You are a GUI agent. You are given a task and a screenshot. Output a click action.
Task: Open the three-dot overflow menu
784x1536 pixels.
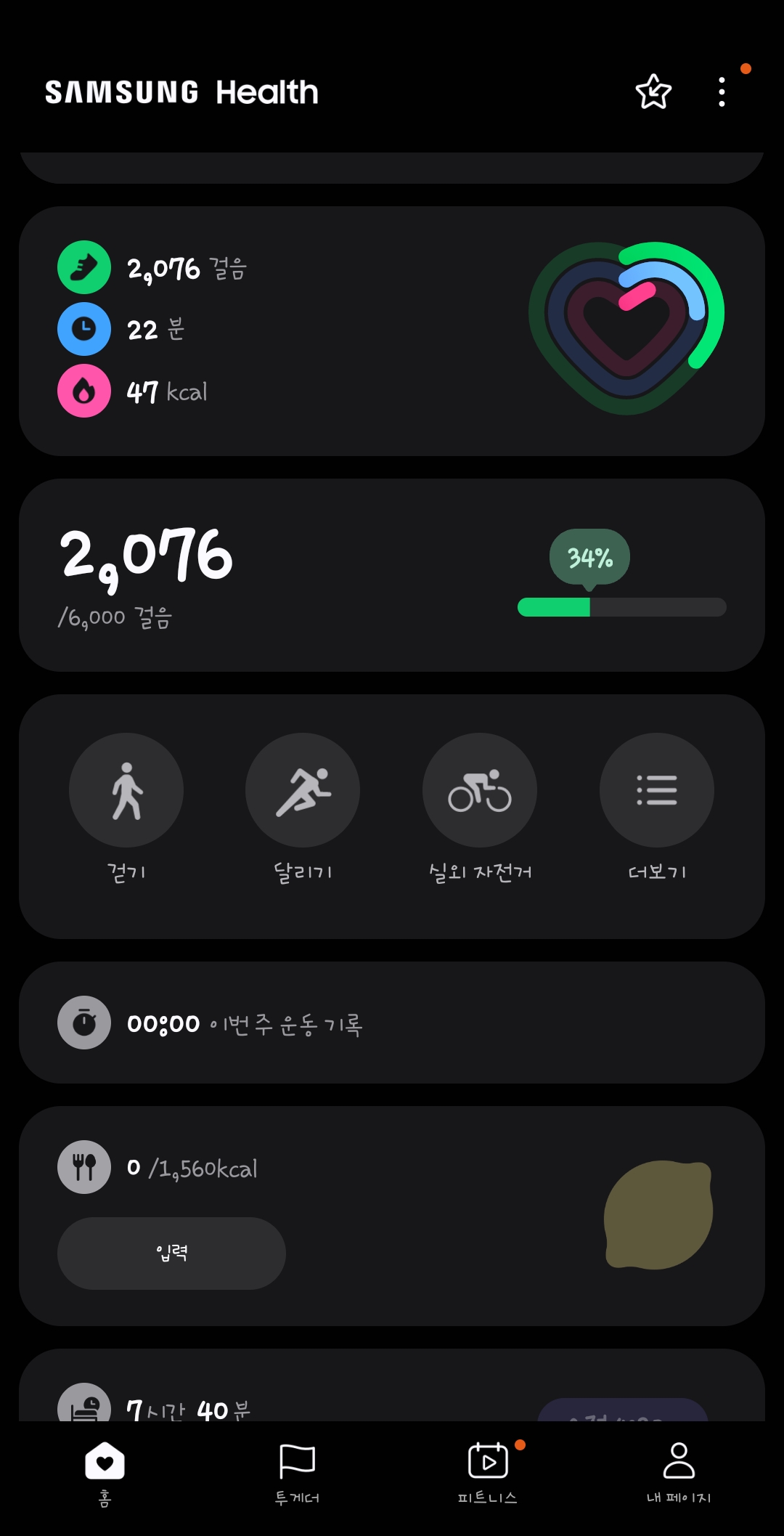click(721, 92)
